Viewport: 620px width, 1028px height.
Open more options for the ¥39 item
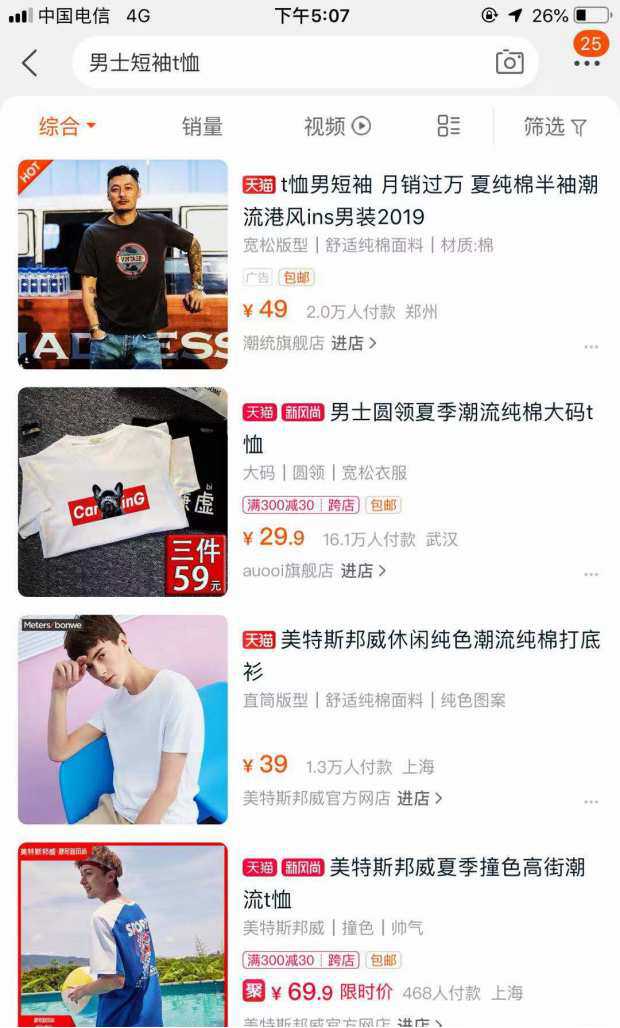(x=591, y=802)
